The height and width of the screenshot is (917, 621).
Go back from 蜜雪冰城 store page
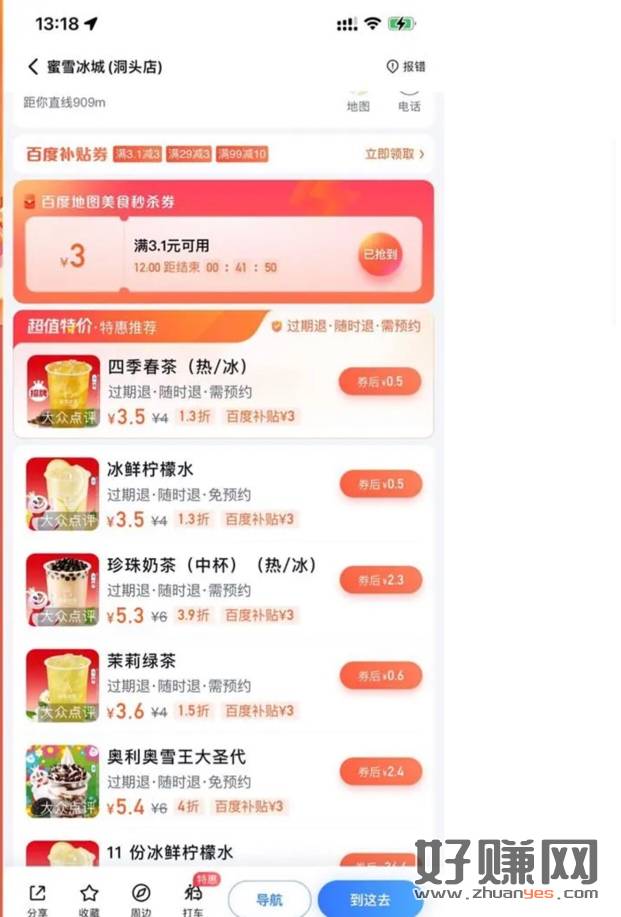pos(33,67)
